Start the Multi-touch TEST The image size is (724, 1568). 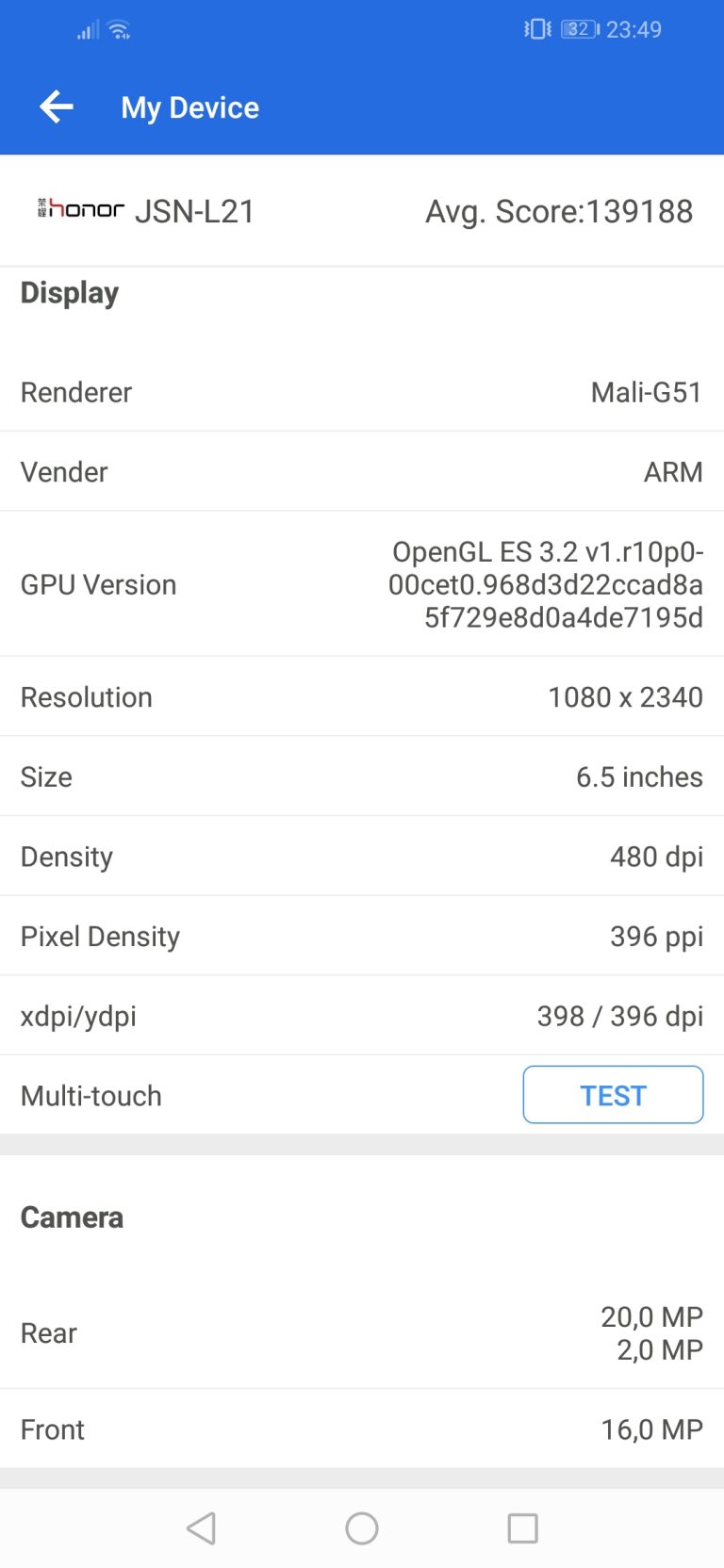(x=613, y=1095)
